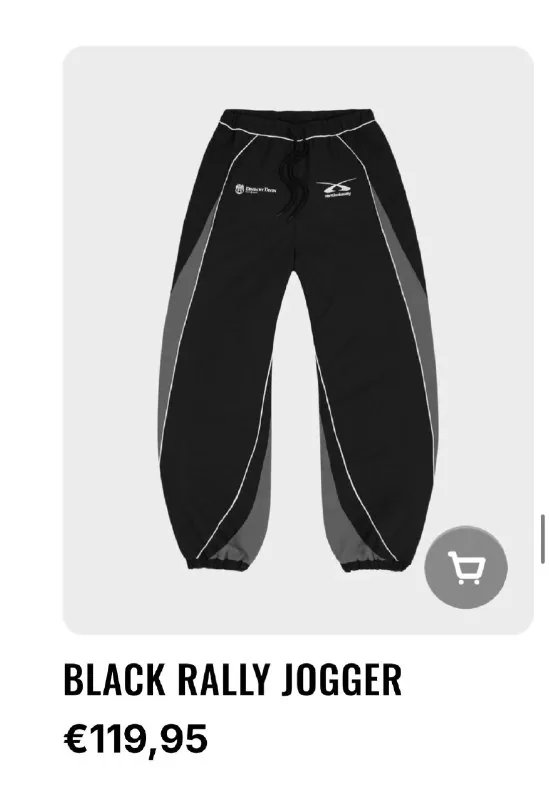Open the Black Rally Jogger product image
The width and height of the screenshot is (549, 800).
(298, 340)
